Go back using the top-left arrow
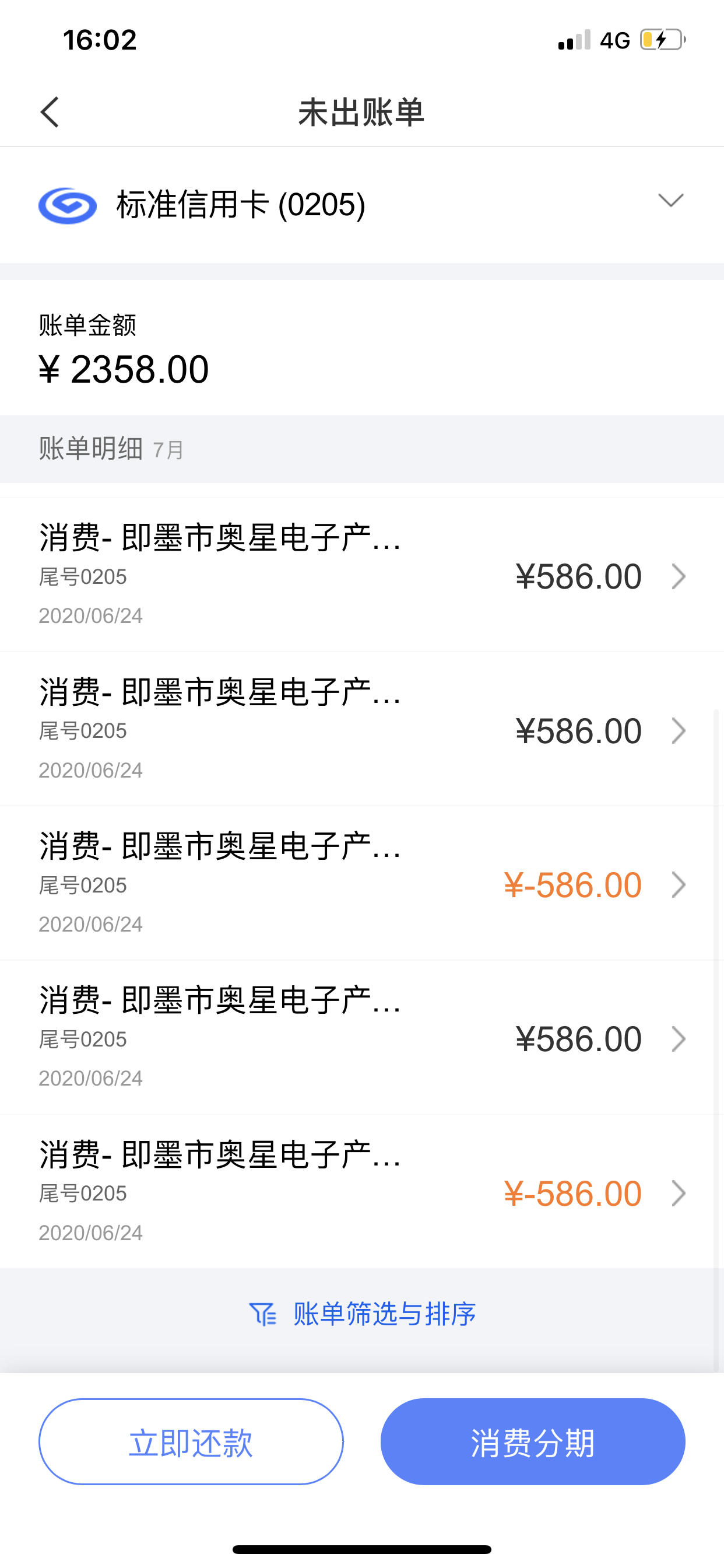This screenshot has width=724, height=1568. point(50,113)
